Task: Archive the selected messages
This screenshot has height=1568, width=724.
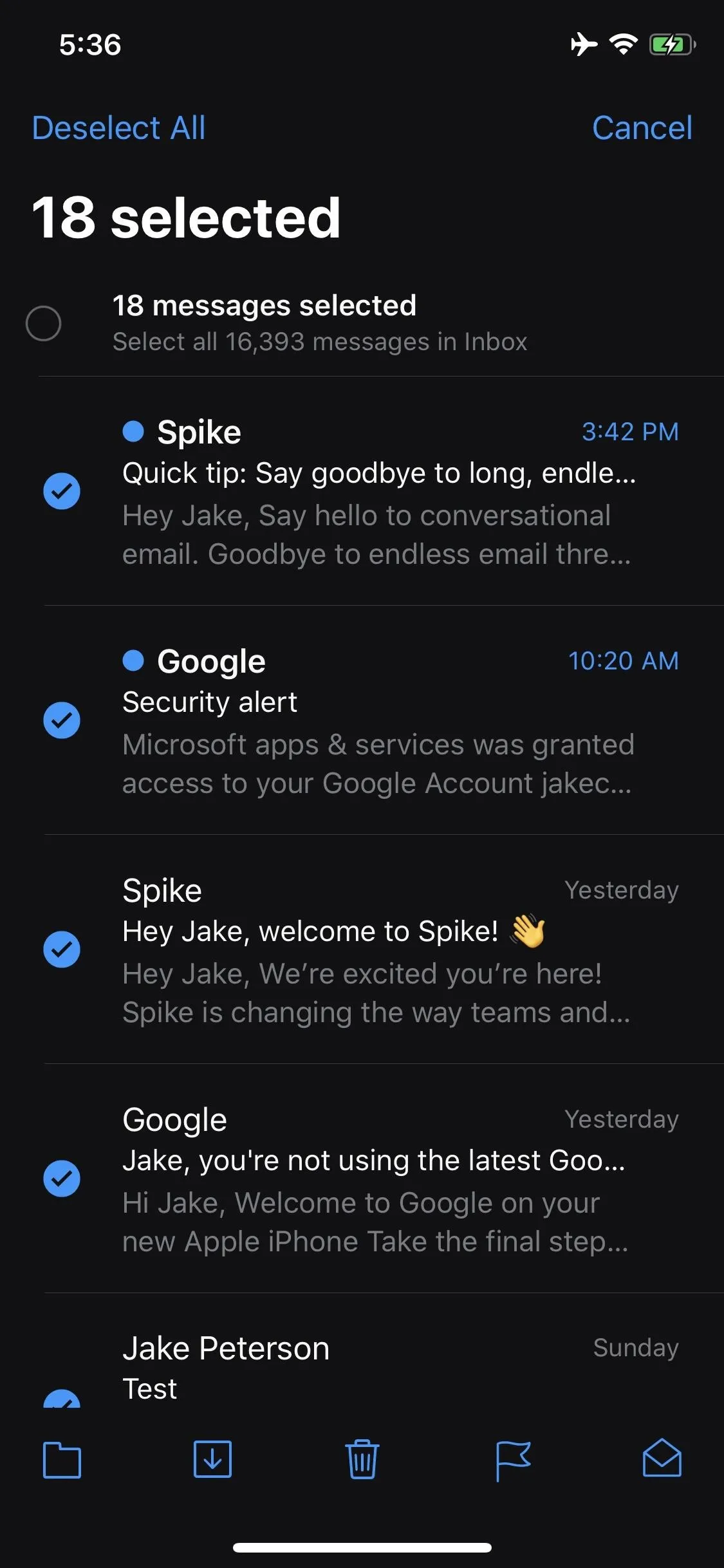Action: 212,1459
